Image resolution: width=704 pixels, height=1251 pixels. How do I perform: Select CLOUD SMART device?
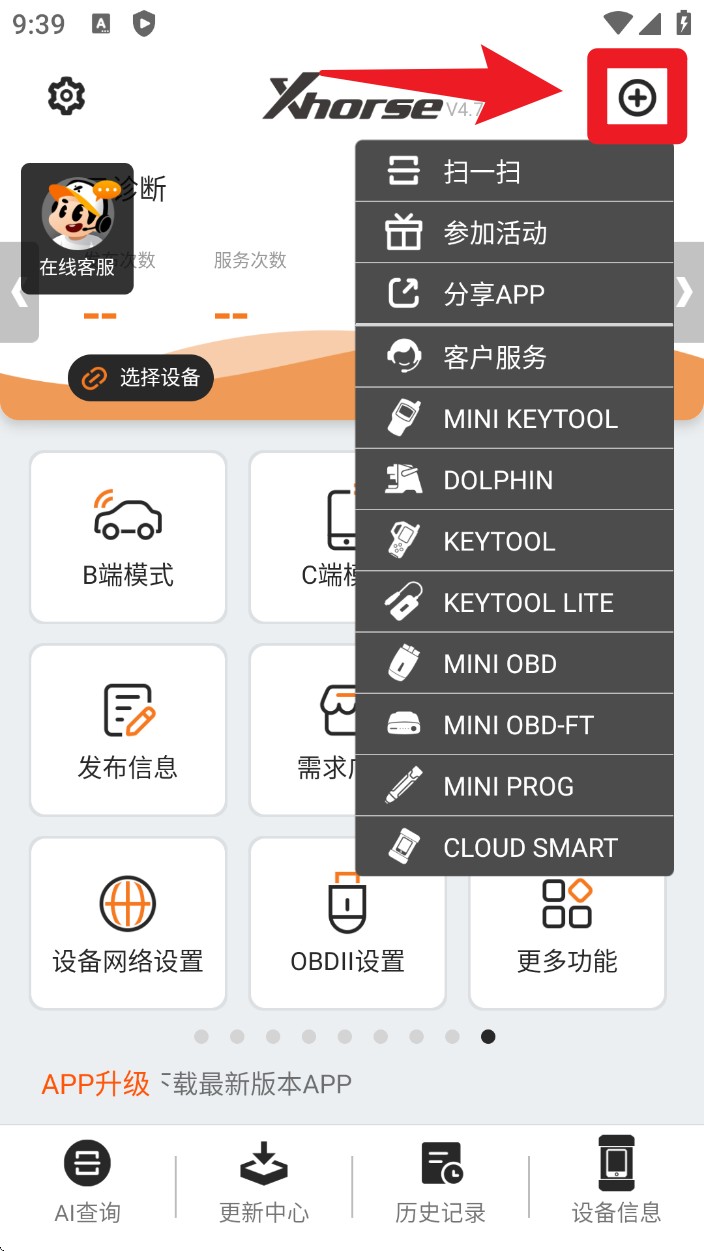pos(514,847)
